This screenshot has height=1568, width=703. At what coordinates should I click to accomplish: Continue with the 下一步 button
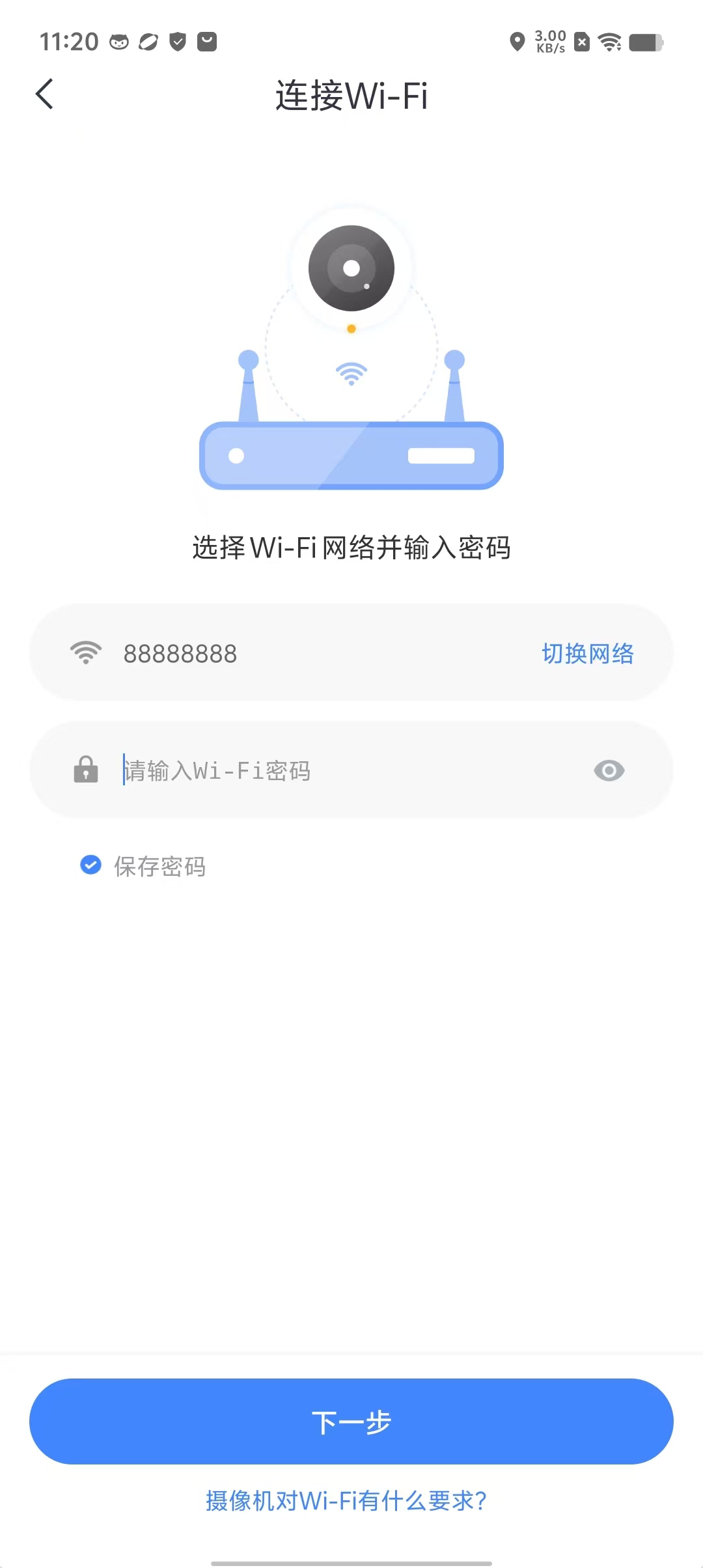[351, 1421]
